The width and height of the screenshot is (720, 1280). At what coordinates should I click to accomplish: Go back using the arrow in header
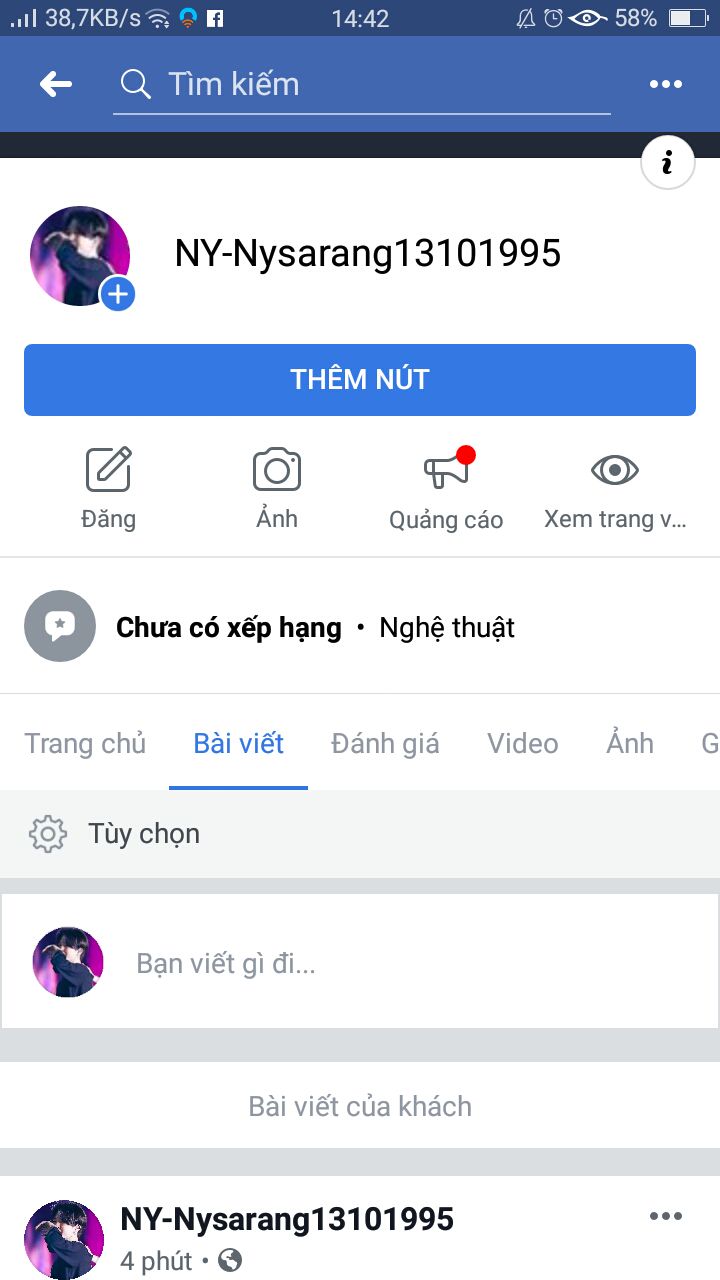point(56,84)
